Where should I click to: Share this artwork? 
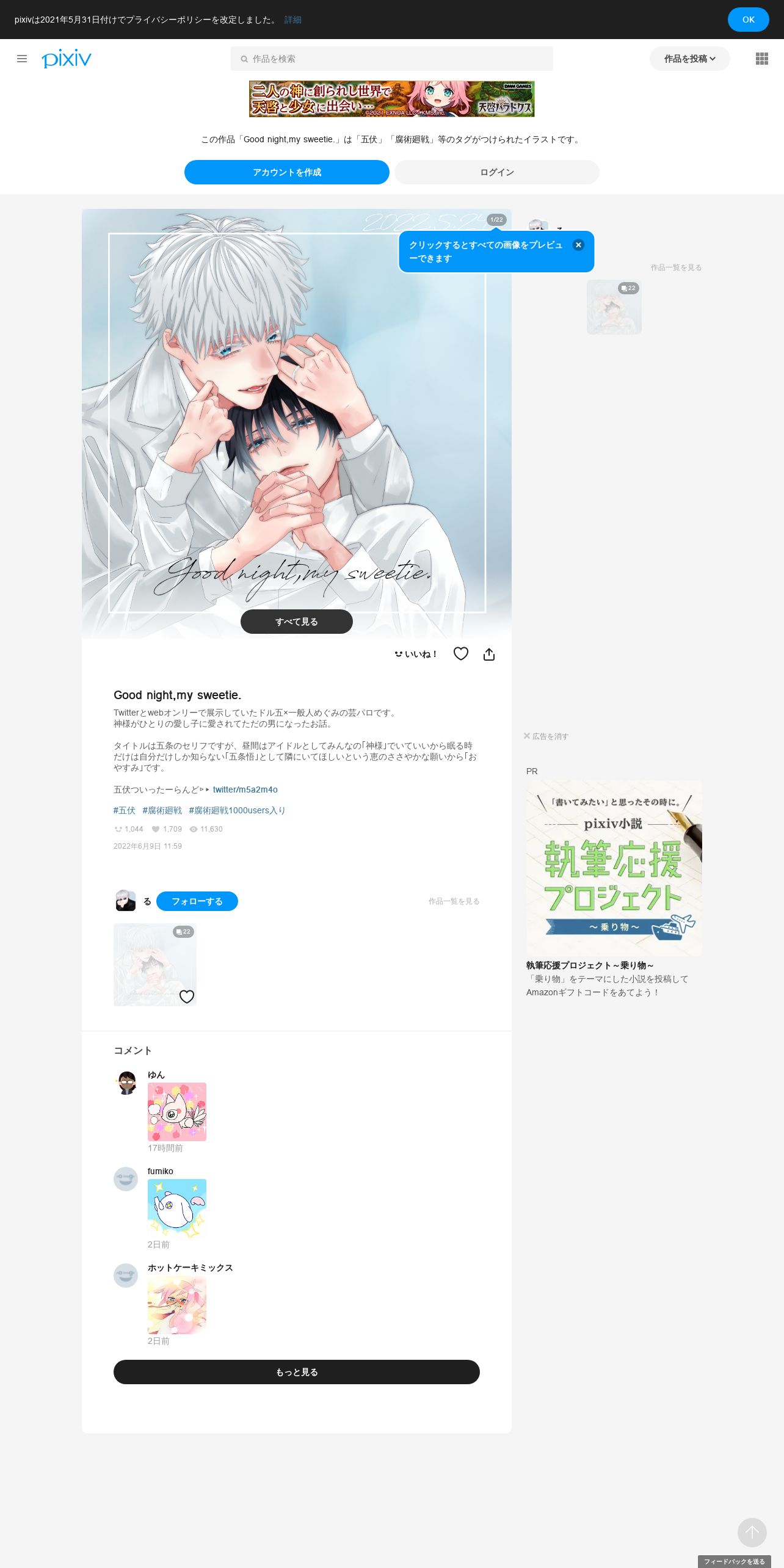point(489,654)
